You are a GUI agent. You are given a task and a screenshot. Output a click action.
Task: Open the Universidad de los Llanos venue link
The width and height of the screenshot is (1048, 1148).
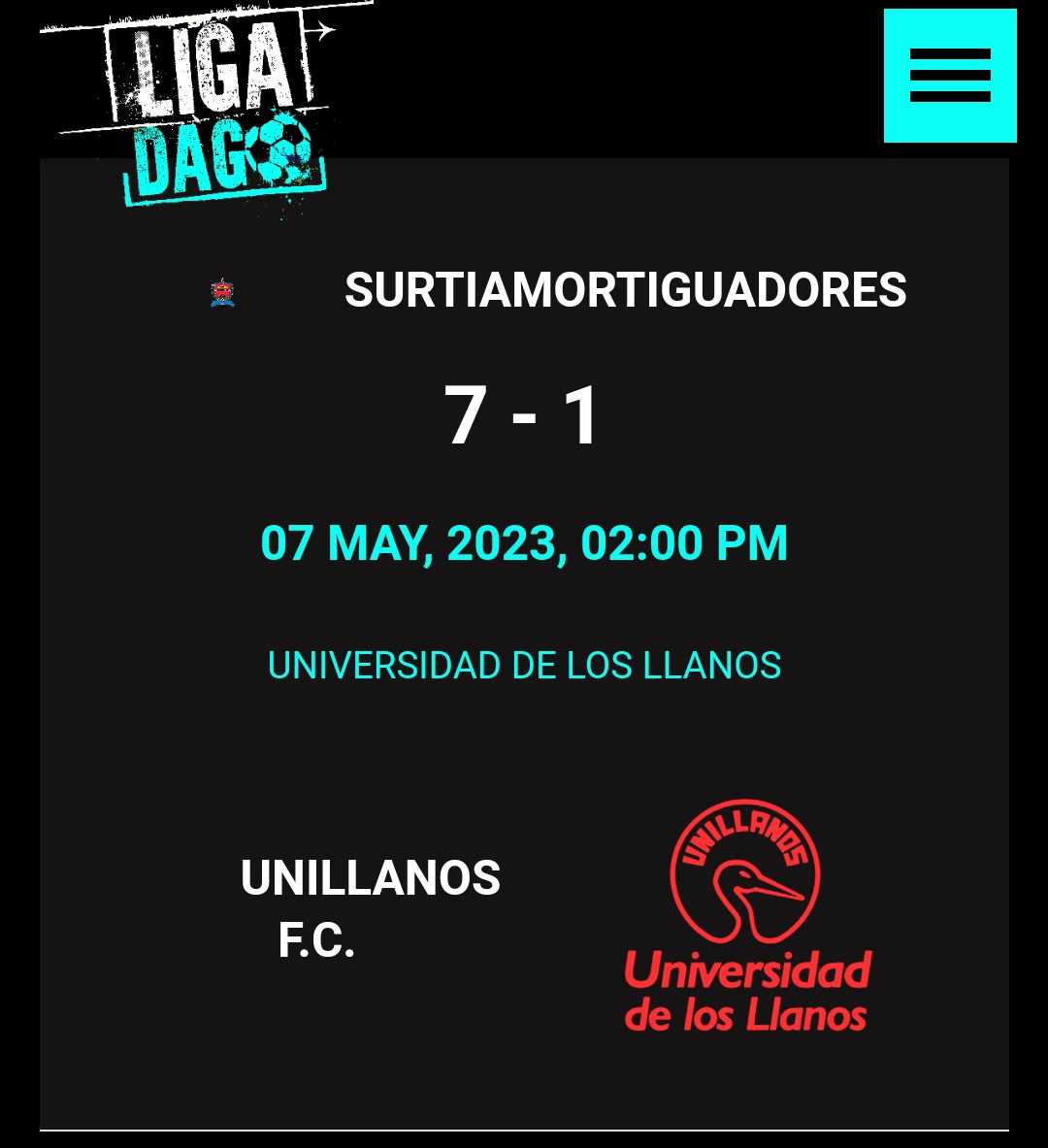click(524, 666)
